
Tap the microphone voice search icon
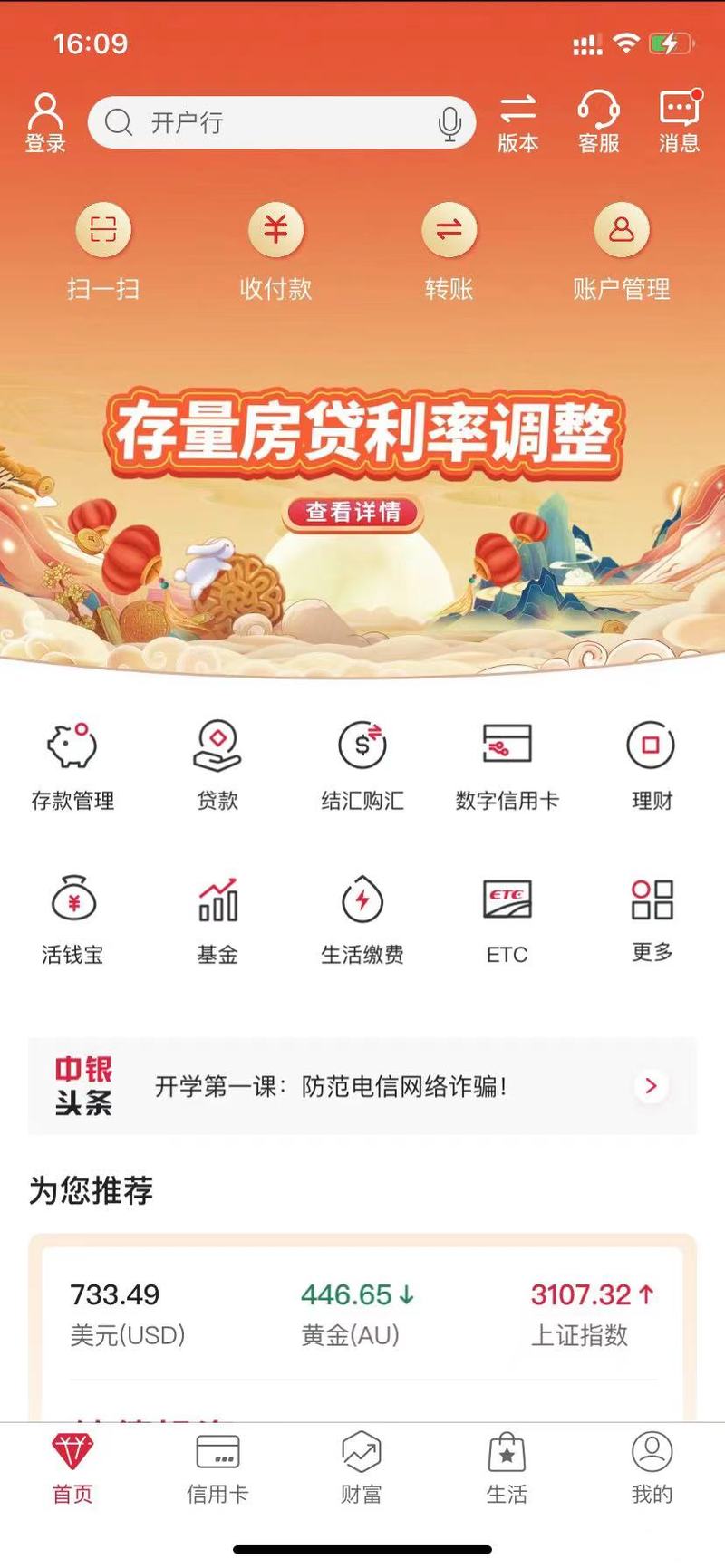[x=449, y=123]
